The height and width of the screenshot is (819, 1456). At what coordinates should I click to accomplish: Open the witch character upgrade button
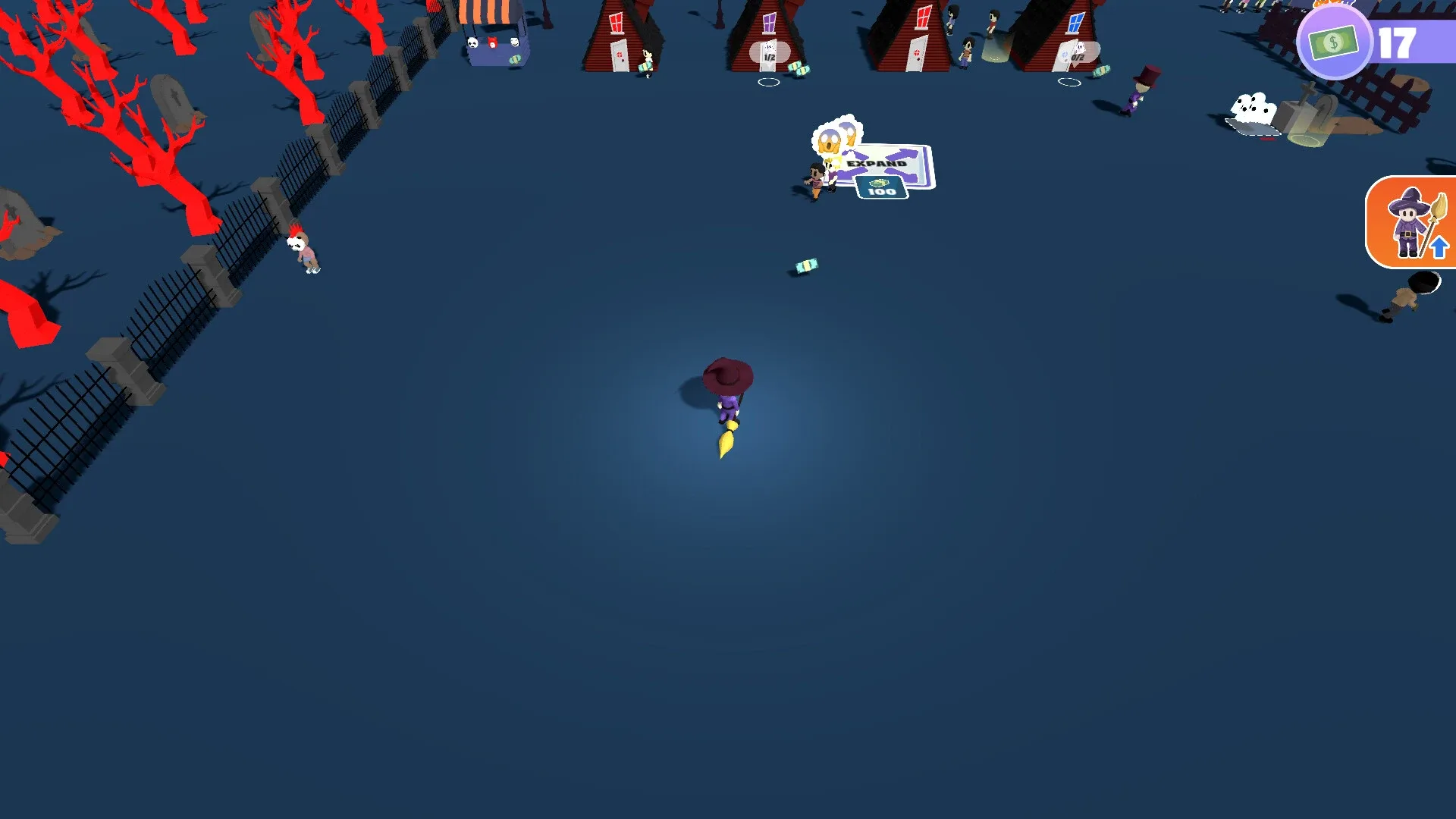(1414, 222)
